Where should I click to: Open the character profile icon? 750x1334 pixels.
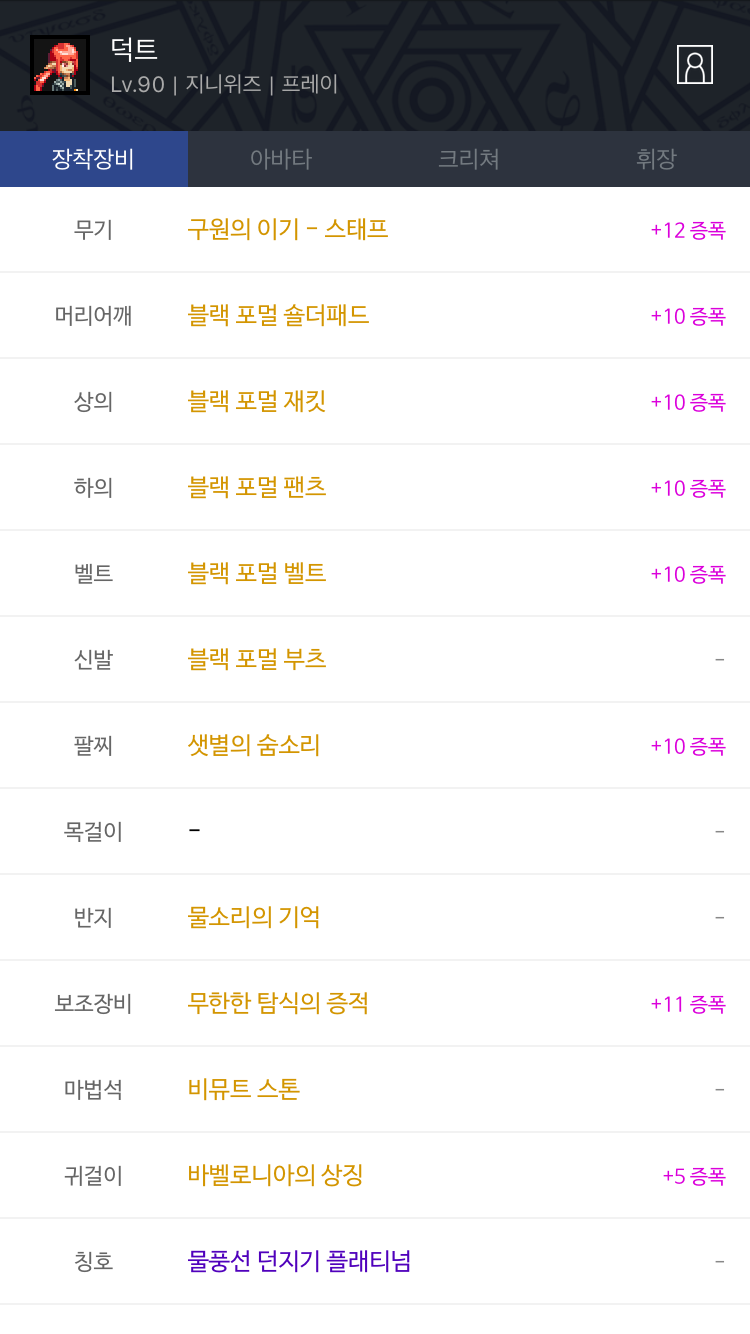coord(694,65)
